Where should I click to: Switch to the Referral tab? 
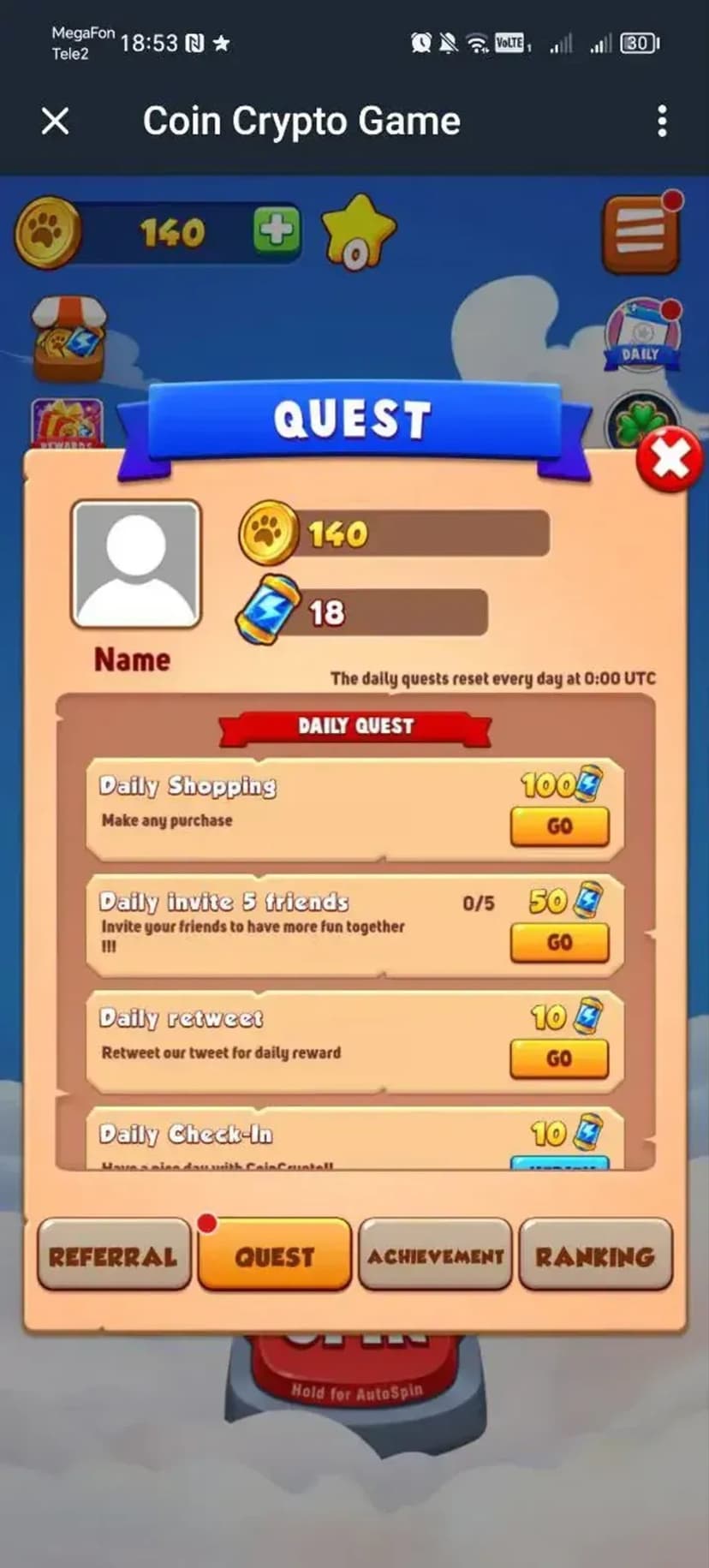click(x=114, y=1256)
